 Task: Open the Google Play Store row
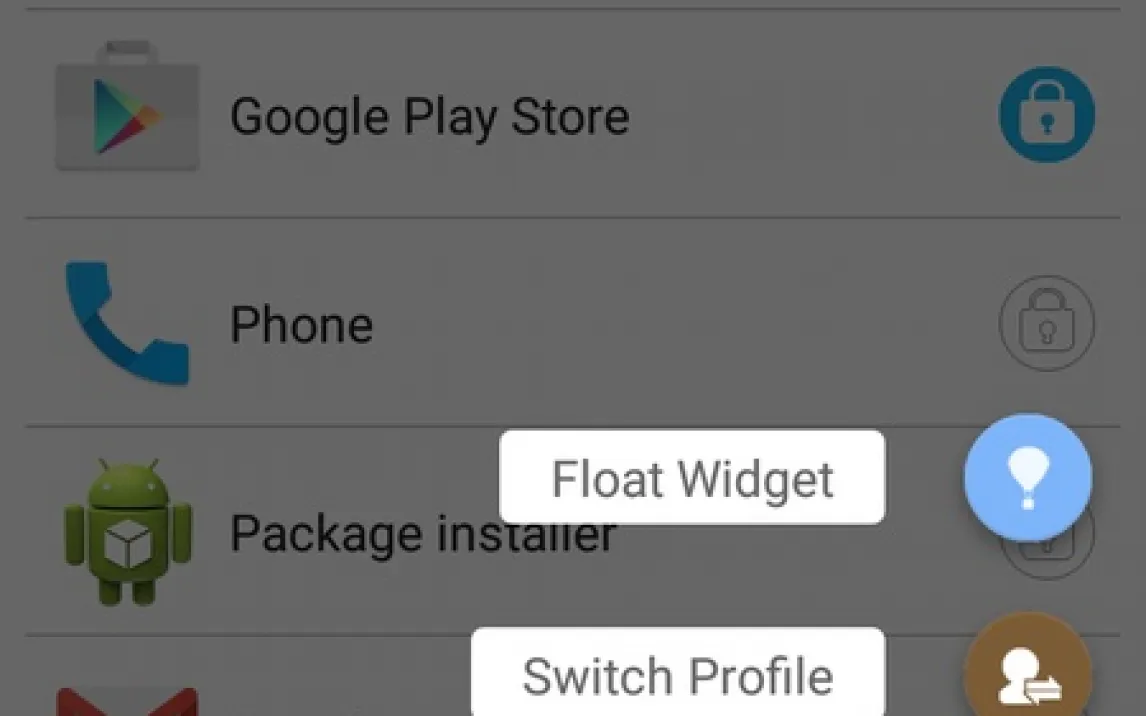pos(430,117)
